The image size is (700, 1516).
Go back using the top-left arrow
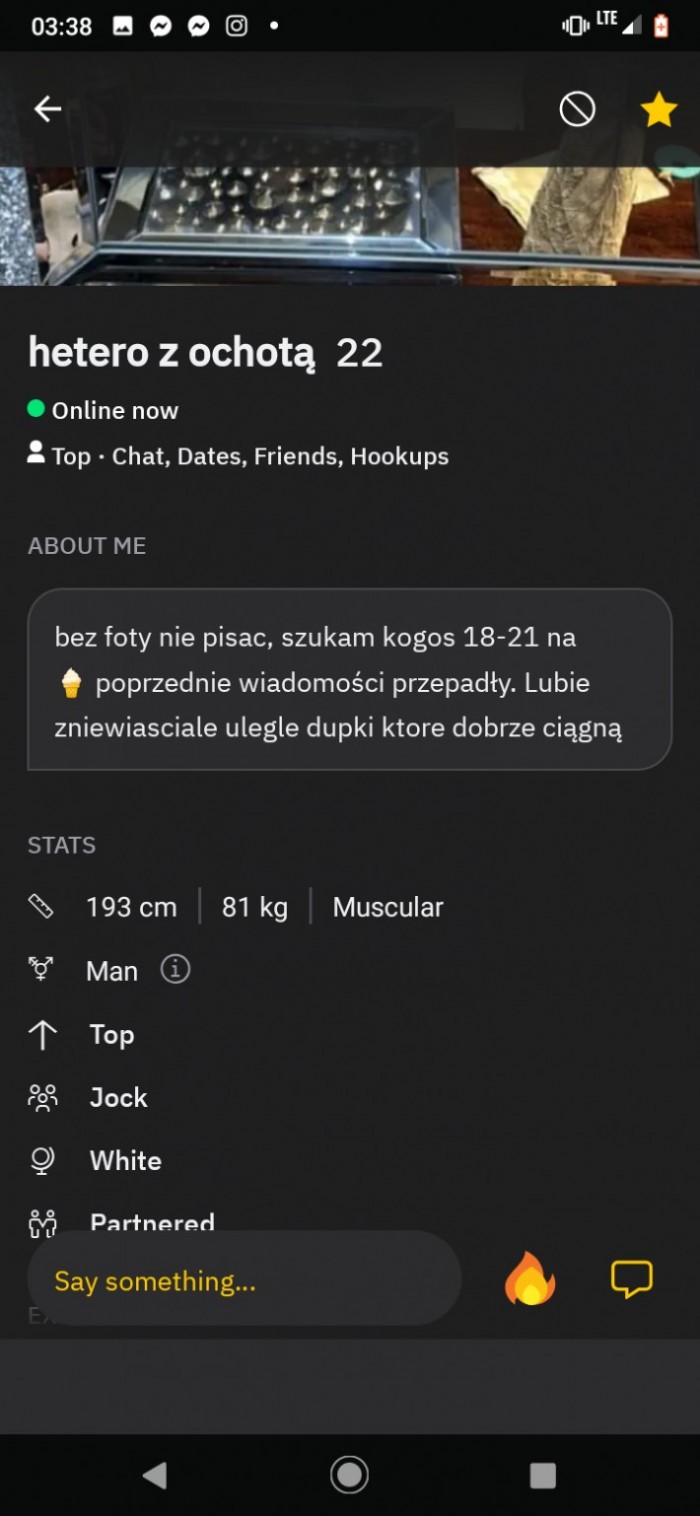click(x=48, y=109)
